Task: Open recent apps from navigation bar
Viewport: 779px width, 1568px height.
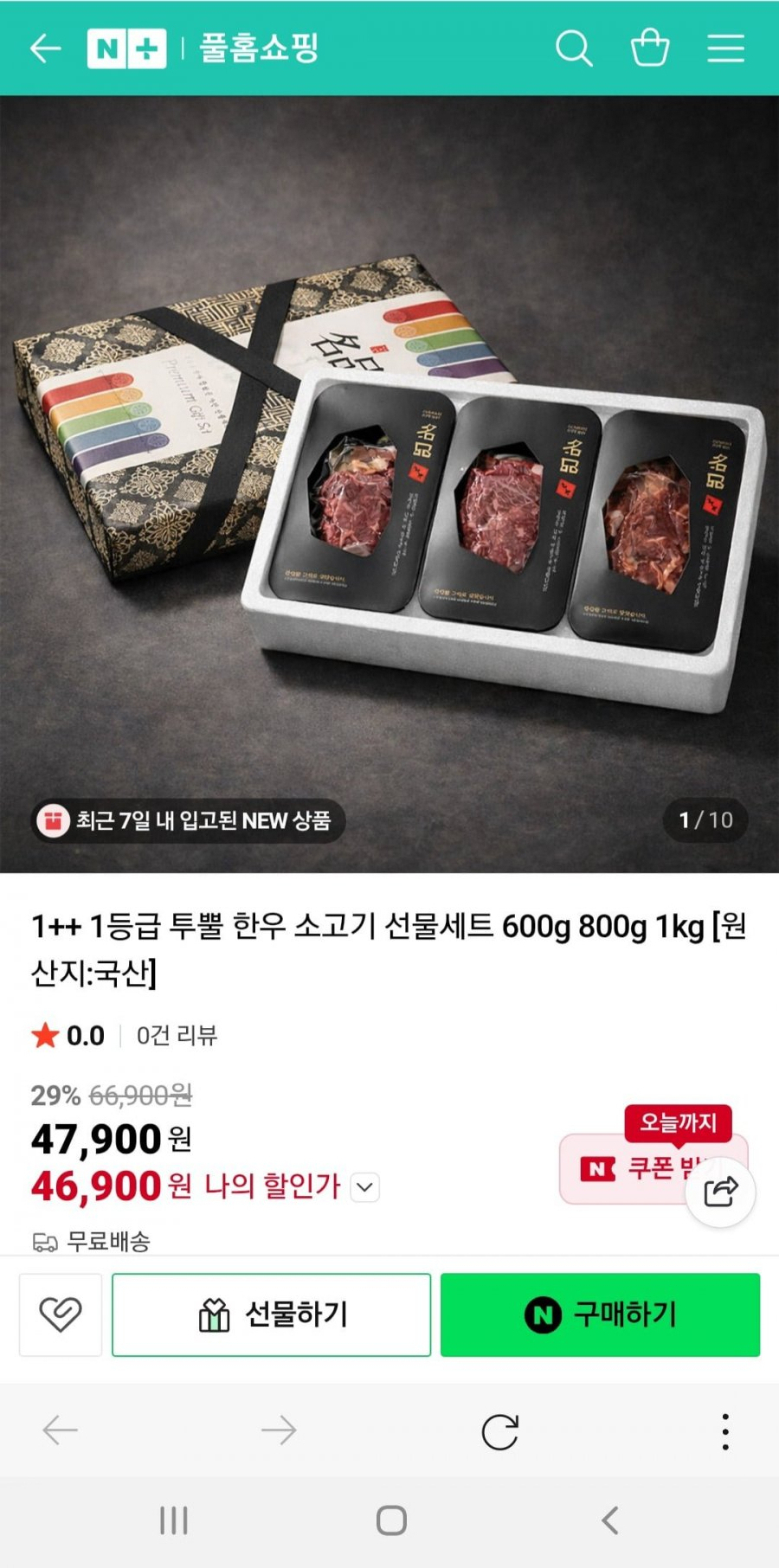Action: (174, 1520)
